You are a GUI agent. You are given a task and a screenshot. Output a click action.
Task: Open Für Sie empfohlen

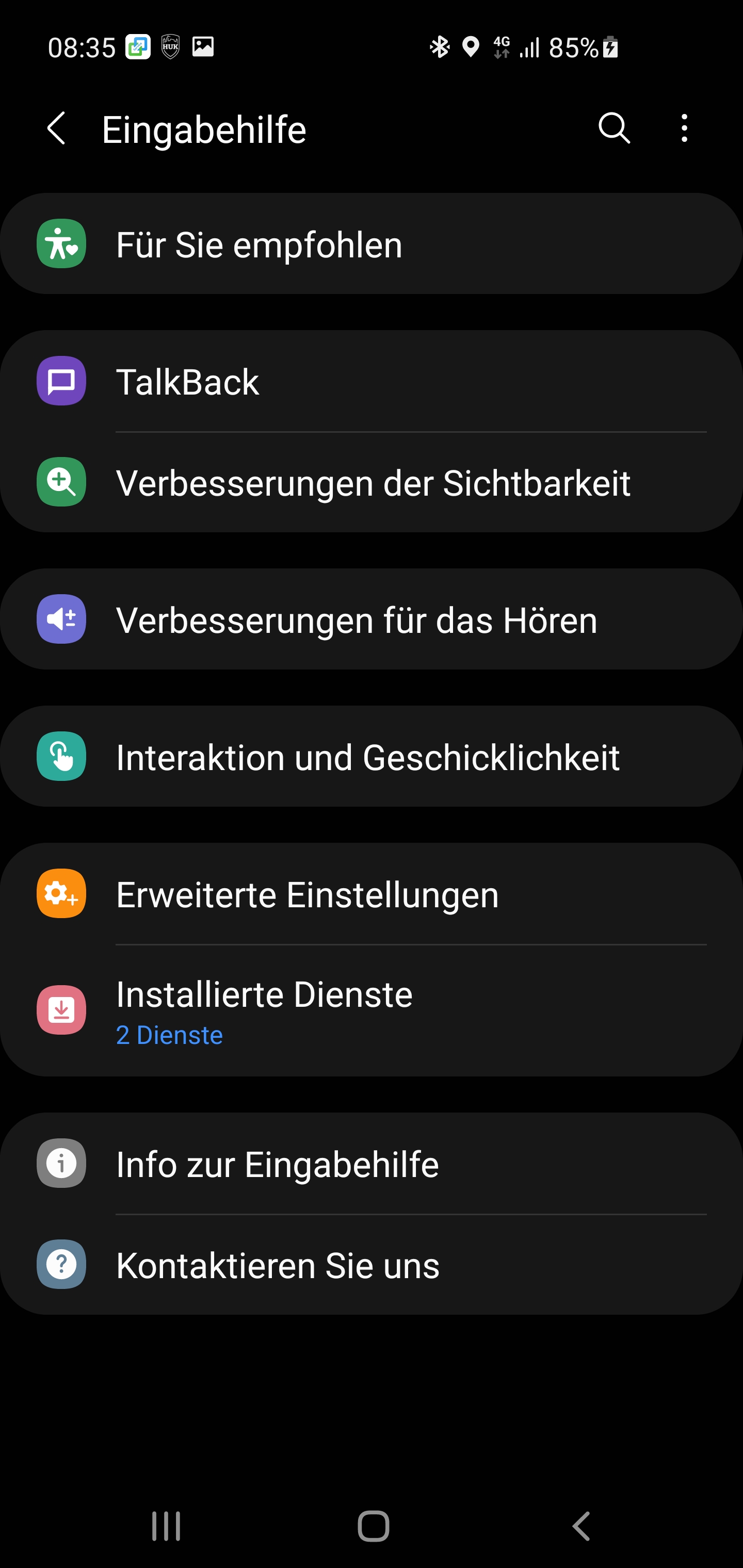pyautogui.click(x=372, y=244)
